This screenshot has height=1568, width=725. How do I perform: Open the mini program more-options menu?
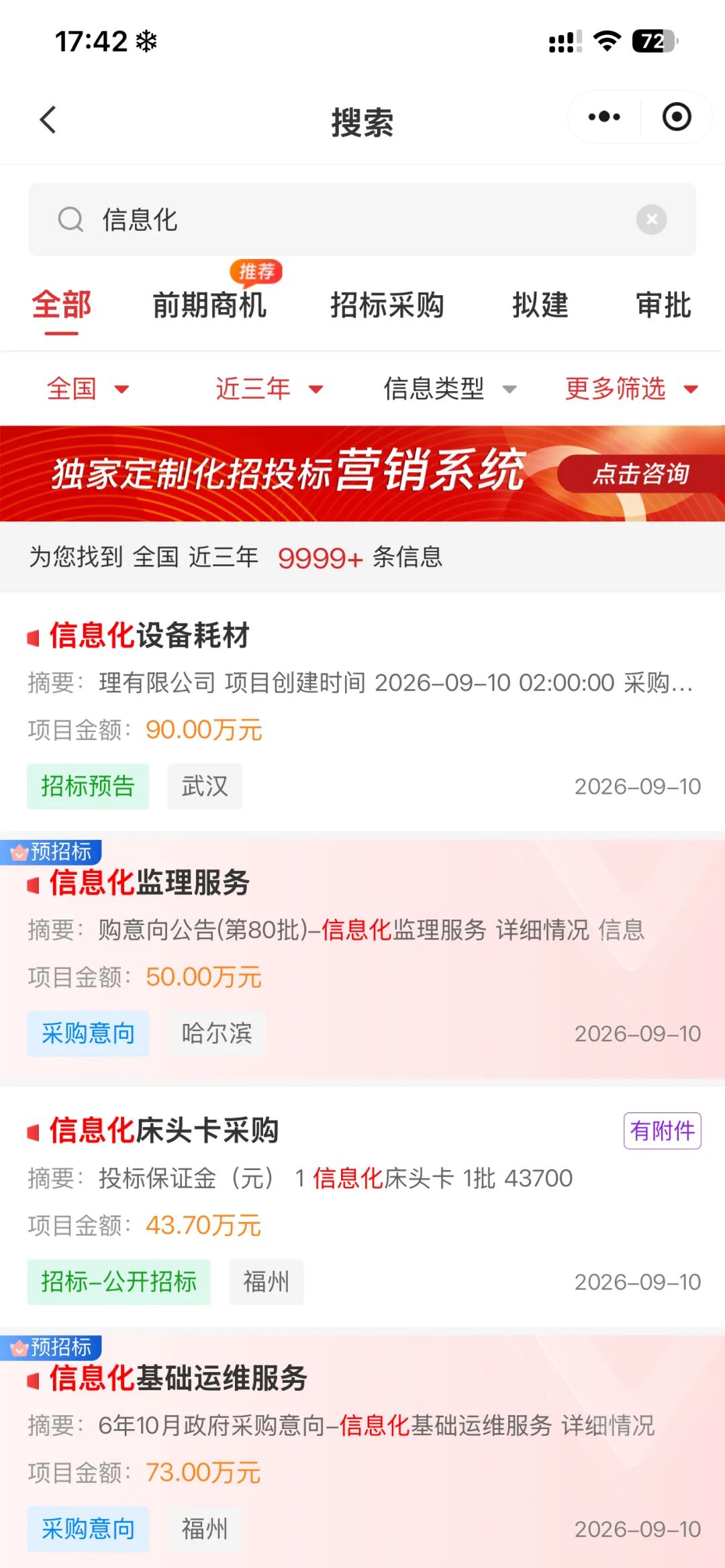[x=604, y=117]
